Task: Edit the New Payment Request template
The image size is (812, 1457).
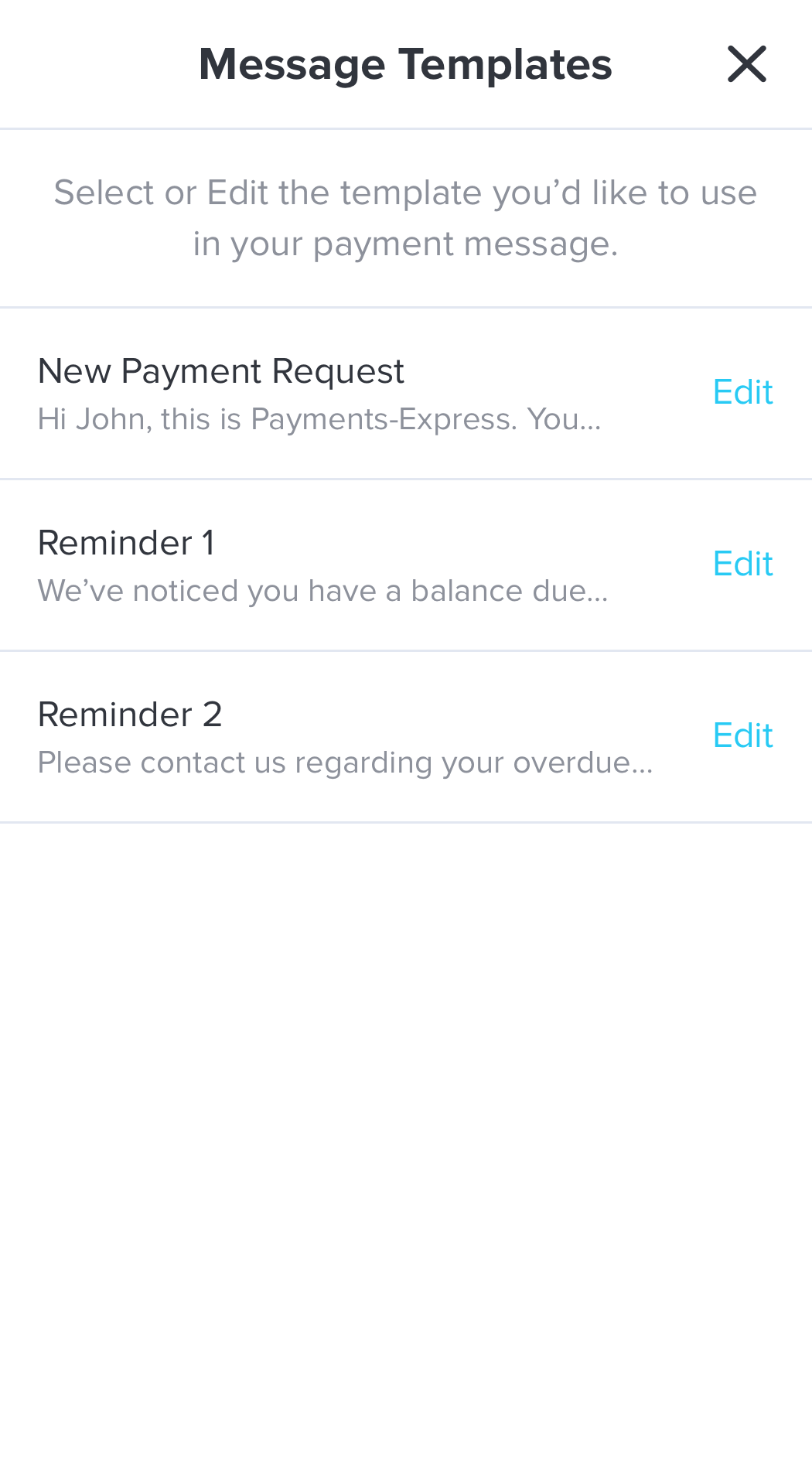Action: [742, 393]
